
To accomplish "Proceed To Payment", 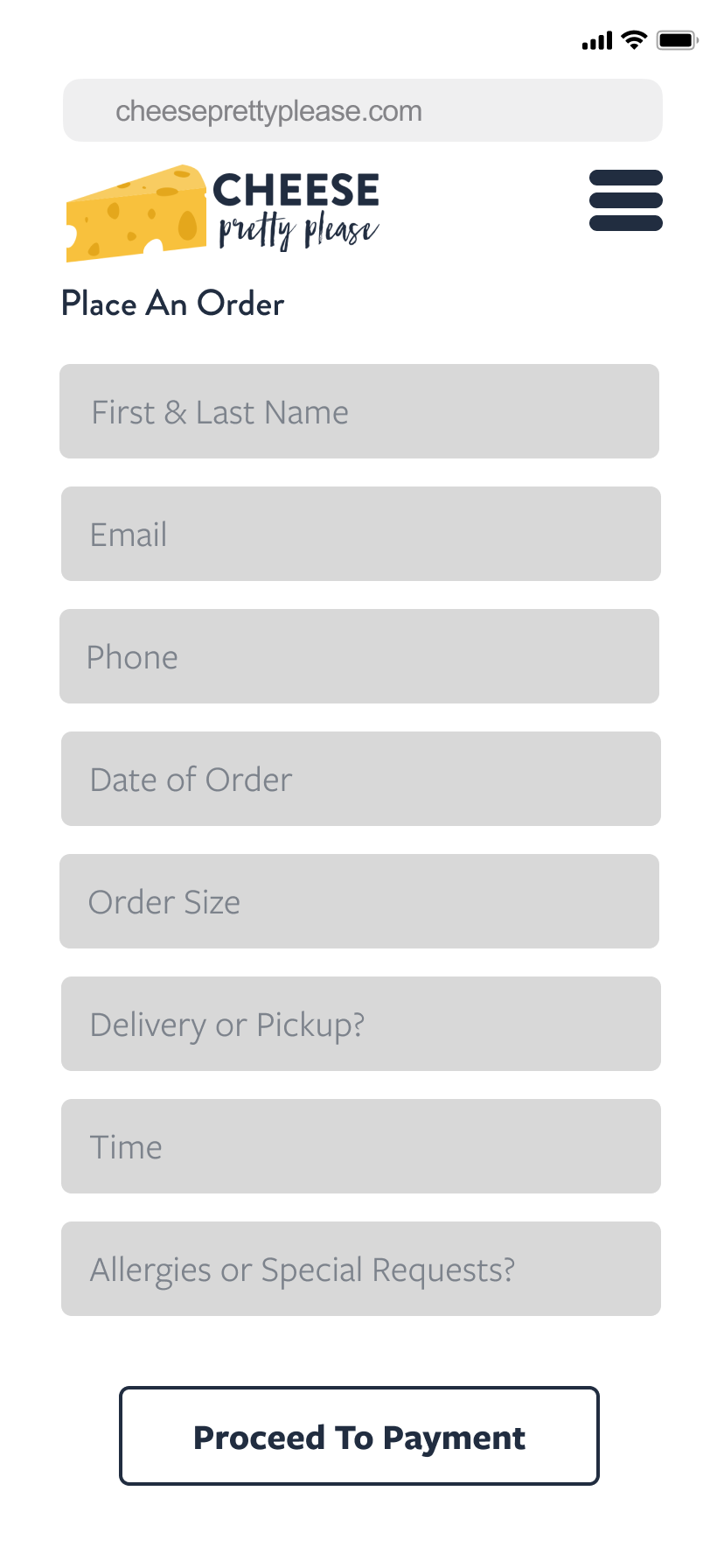I will 359,1436.
